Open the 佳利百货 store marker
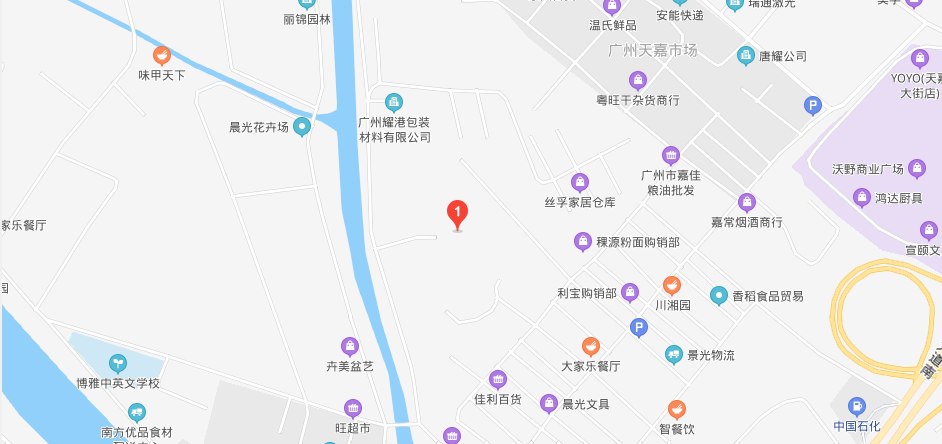 coord(498,379)
